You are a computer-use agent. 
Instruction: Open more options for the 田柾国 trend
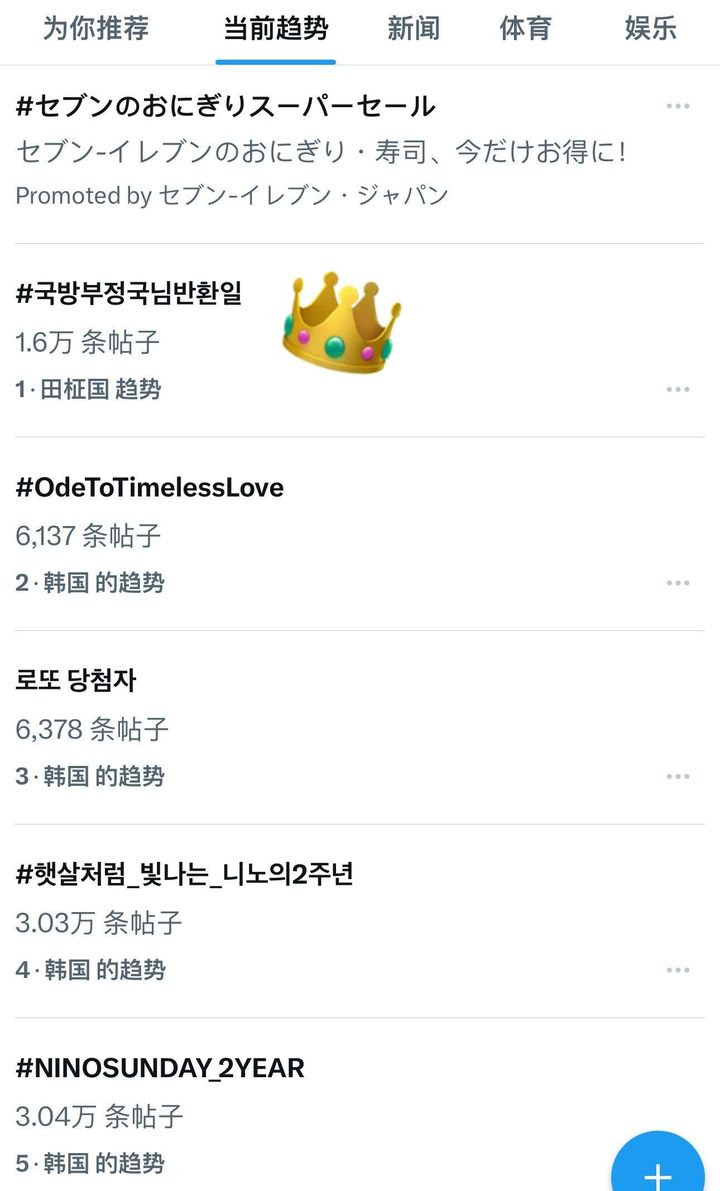678,390
